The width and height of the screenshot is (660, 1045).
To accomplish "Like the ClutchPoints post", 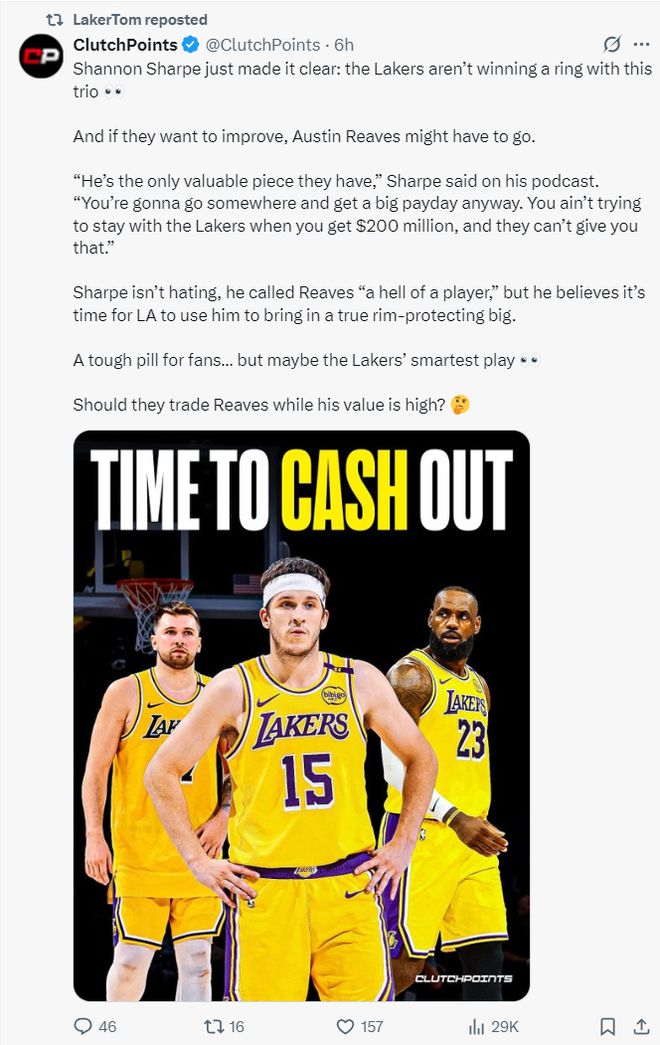I will pyautogui.click(x=346, y=1026).
